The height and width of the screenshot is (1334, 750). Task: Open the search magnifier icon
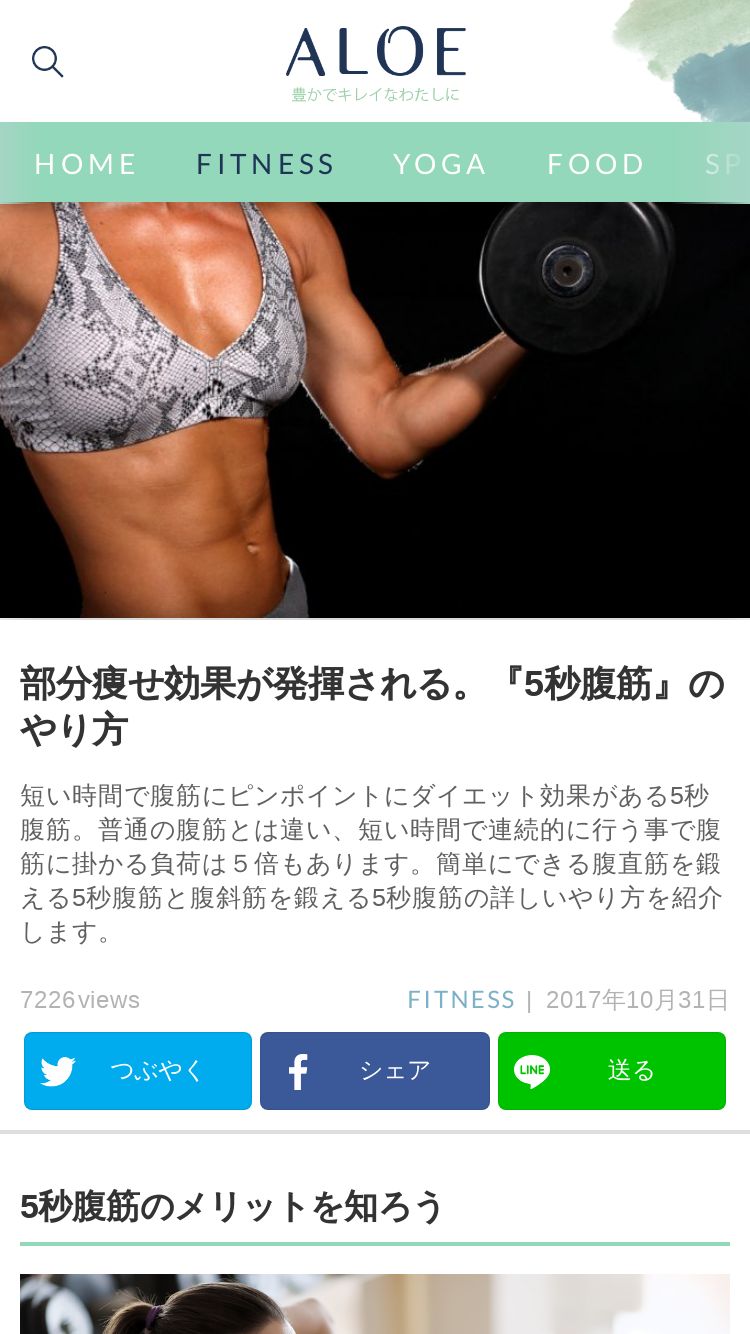coord(47,61)
